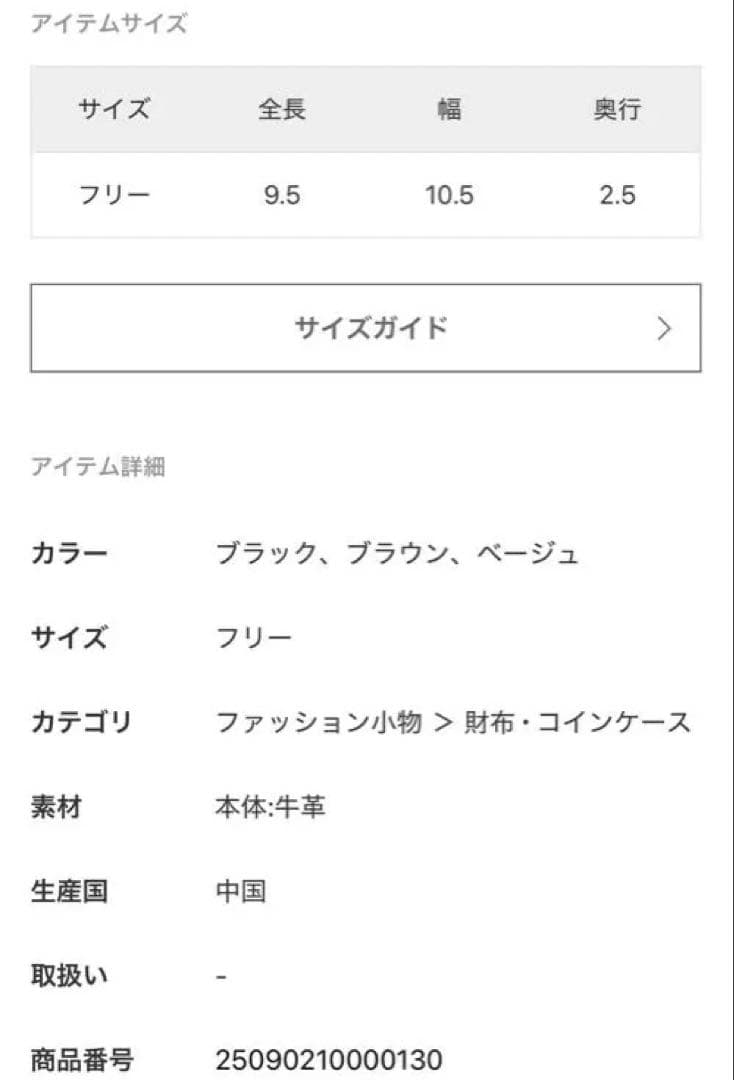Select the ブラック color option
734x1080 pixels.
point(257,552)
